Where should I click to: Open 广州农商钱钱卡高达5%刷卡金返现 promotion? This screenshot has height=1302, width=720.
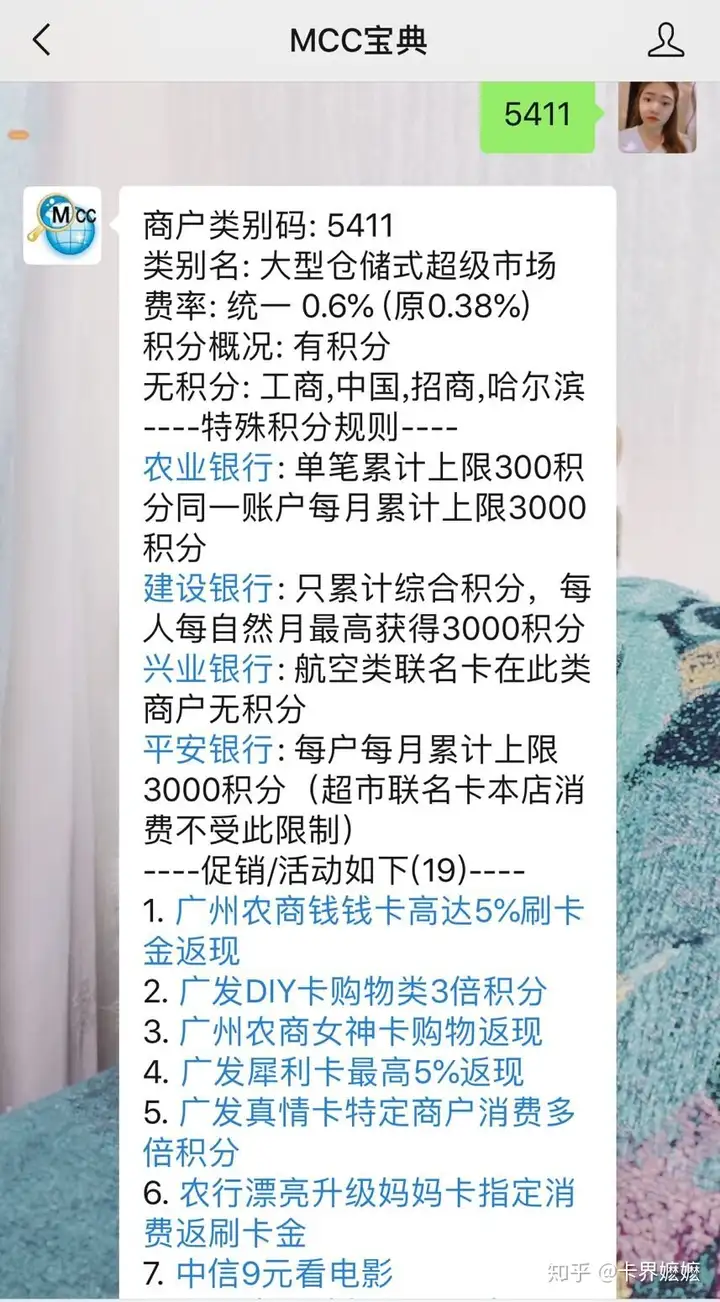click(378, 910)
